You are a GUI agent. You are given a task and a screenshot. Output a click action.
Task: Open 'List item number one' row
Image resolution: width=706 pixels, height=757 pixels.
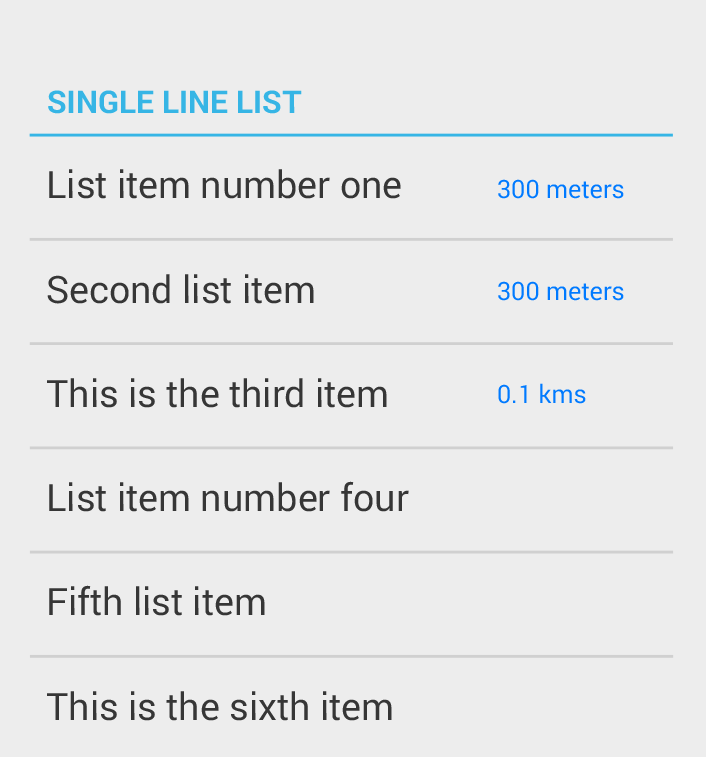point(224,187)
